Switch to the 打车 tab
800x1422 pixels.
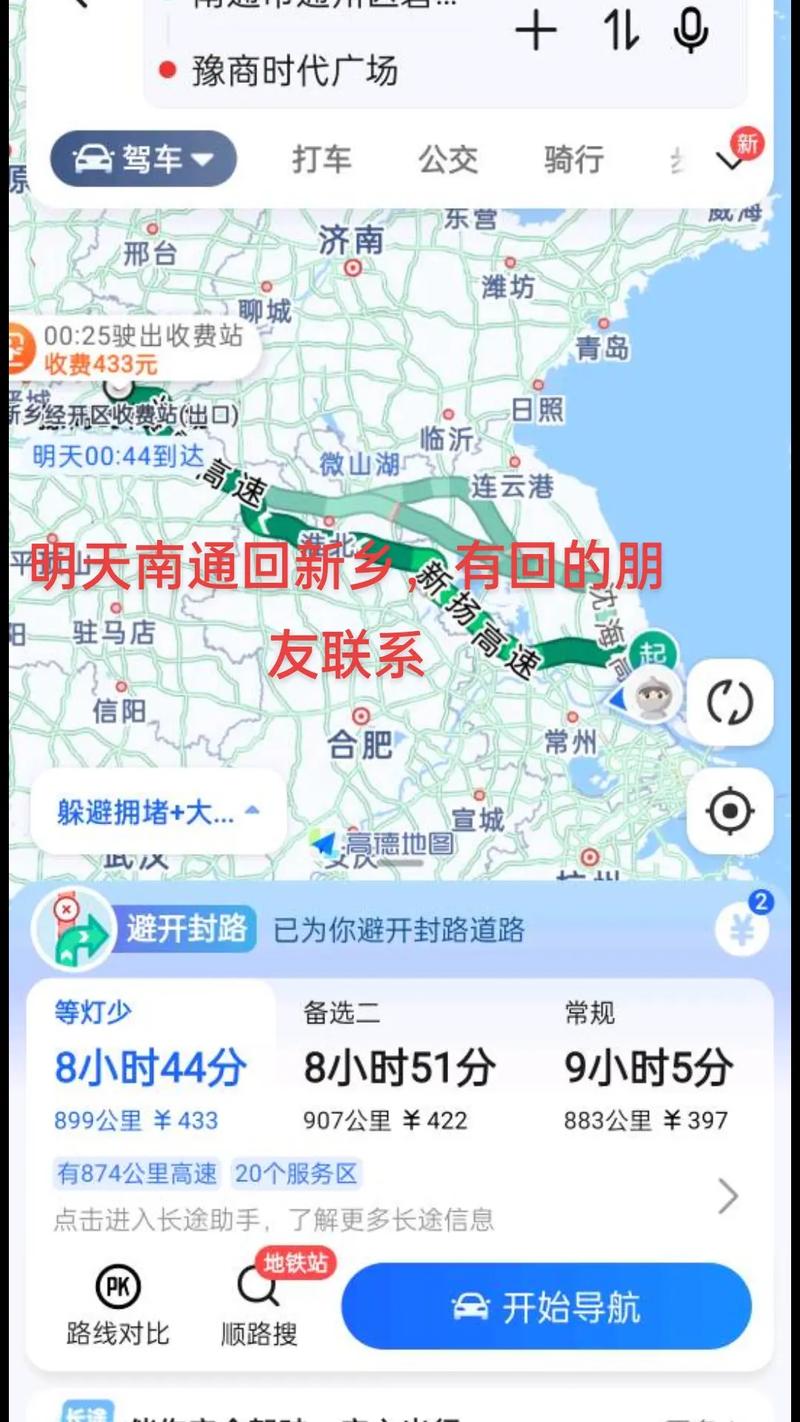pyautogui.click(x=321, y=159)
